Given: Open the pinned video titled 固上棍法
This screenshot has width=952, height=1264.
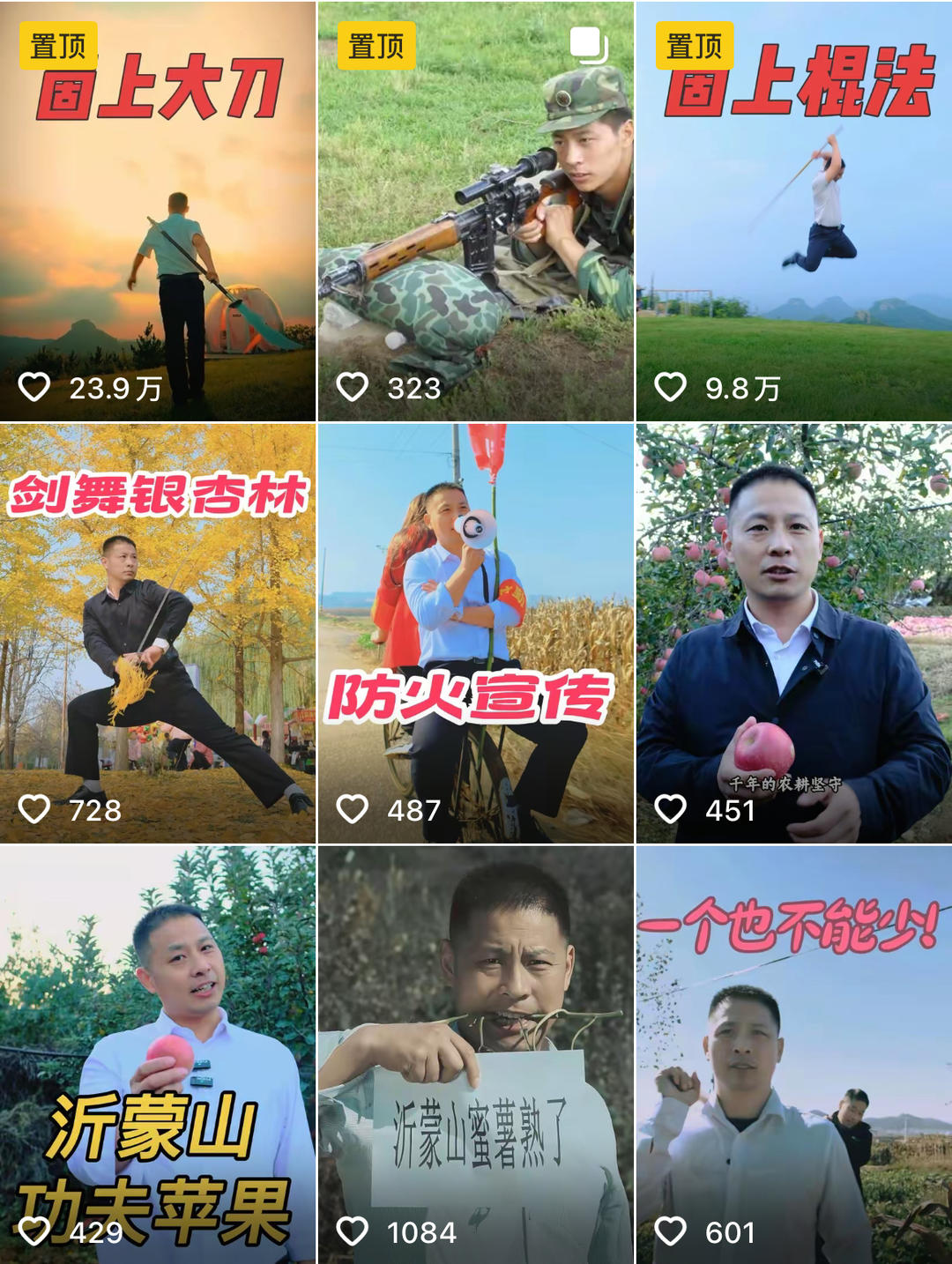Looking at the screenshot, I should (793, 212).
